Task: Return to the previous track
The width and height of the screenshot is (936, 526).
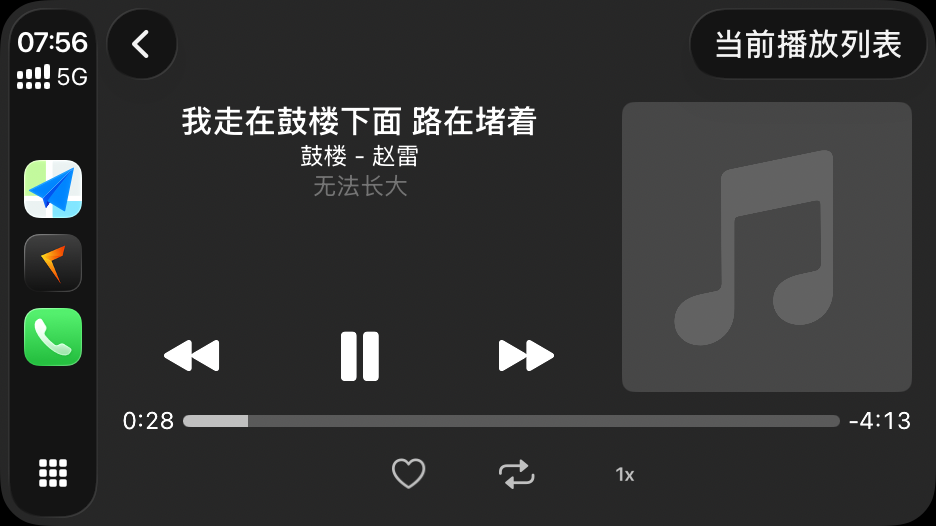Action: point(192,356)
